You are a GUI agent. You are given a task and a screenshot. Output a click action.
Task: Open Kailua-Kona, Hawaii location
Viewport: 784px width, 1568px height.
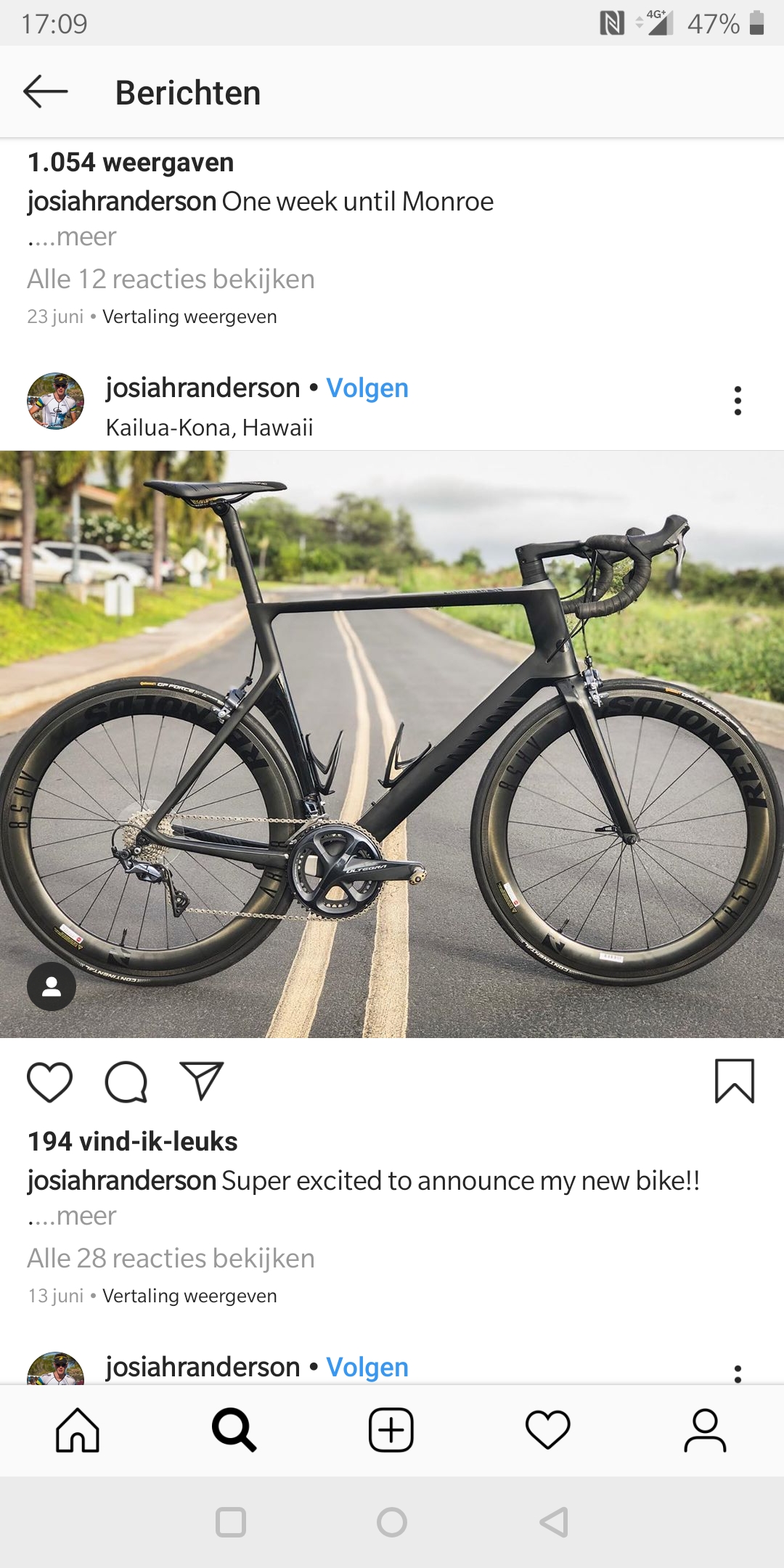pos(209,428)
